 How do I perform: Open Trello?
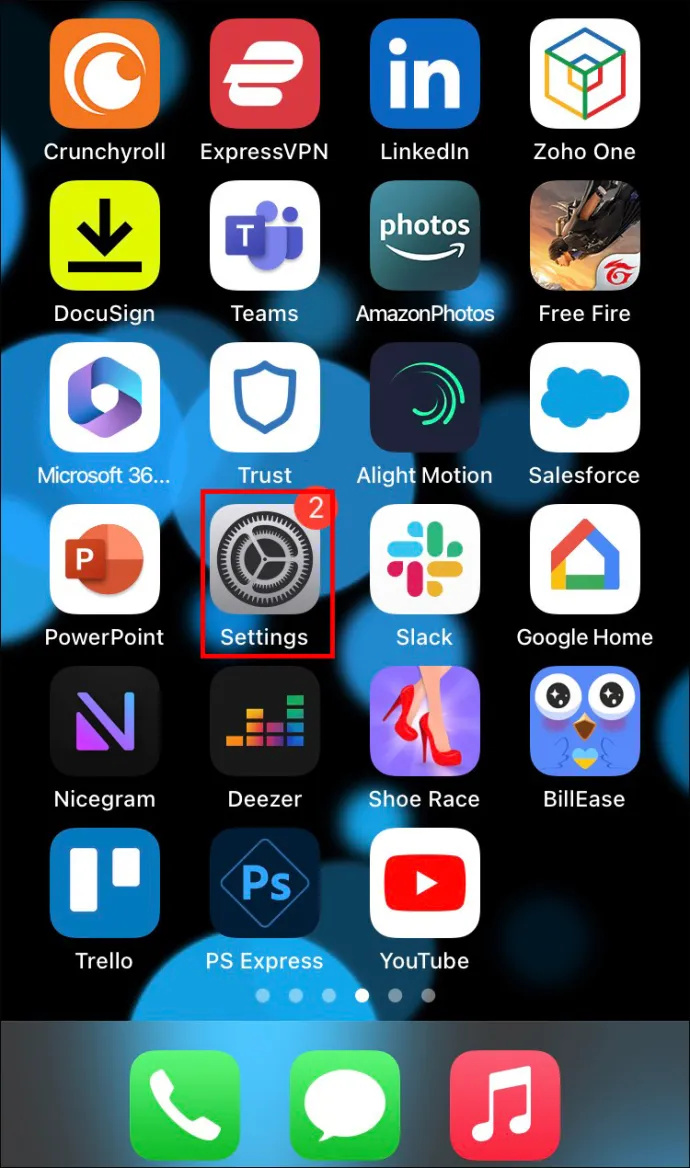tap(105, 883)
